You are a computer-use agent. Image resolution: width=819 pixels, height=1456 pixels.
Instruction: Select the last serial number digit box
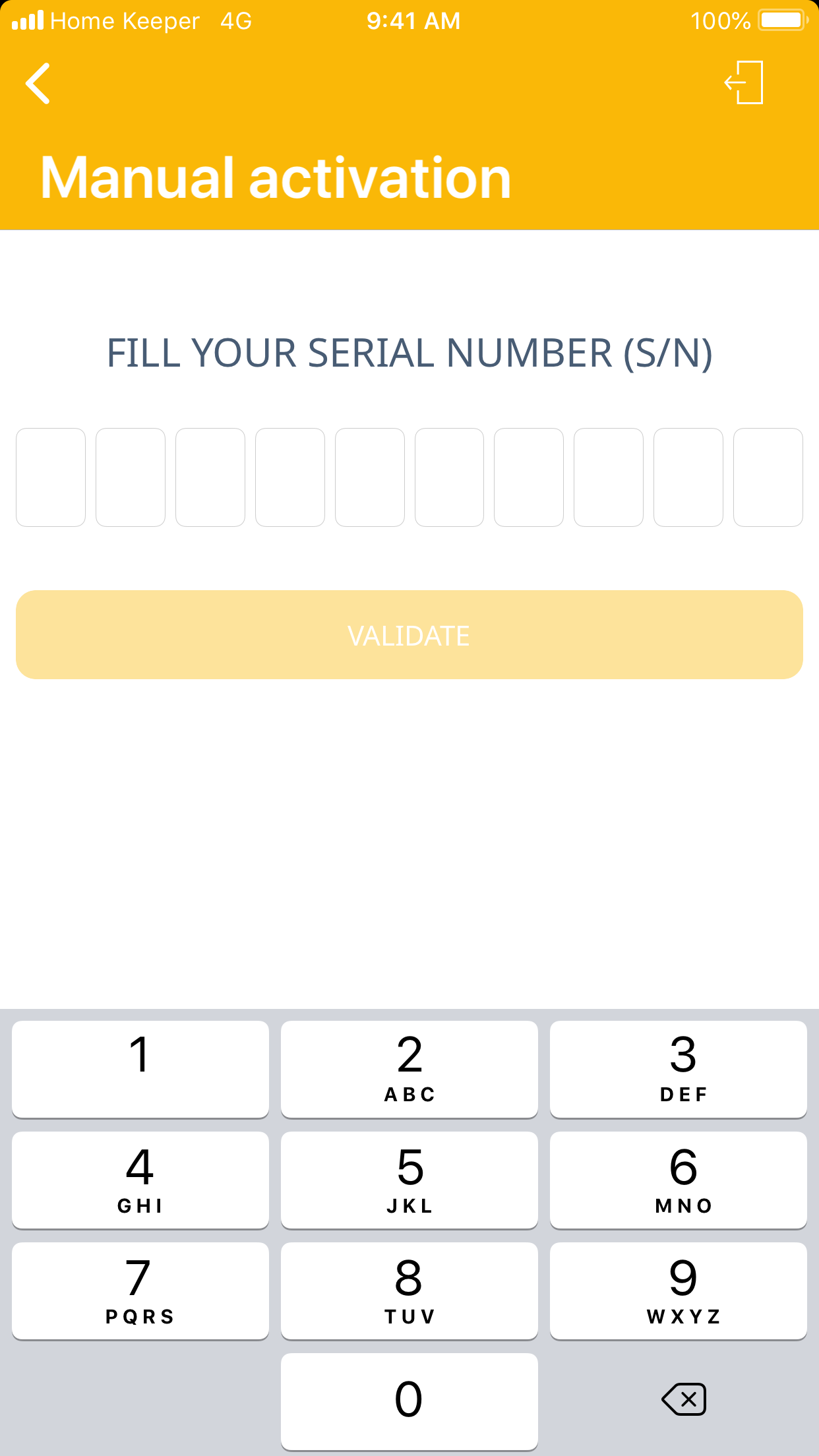tap(768, 477)
